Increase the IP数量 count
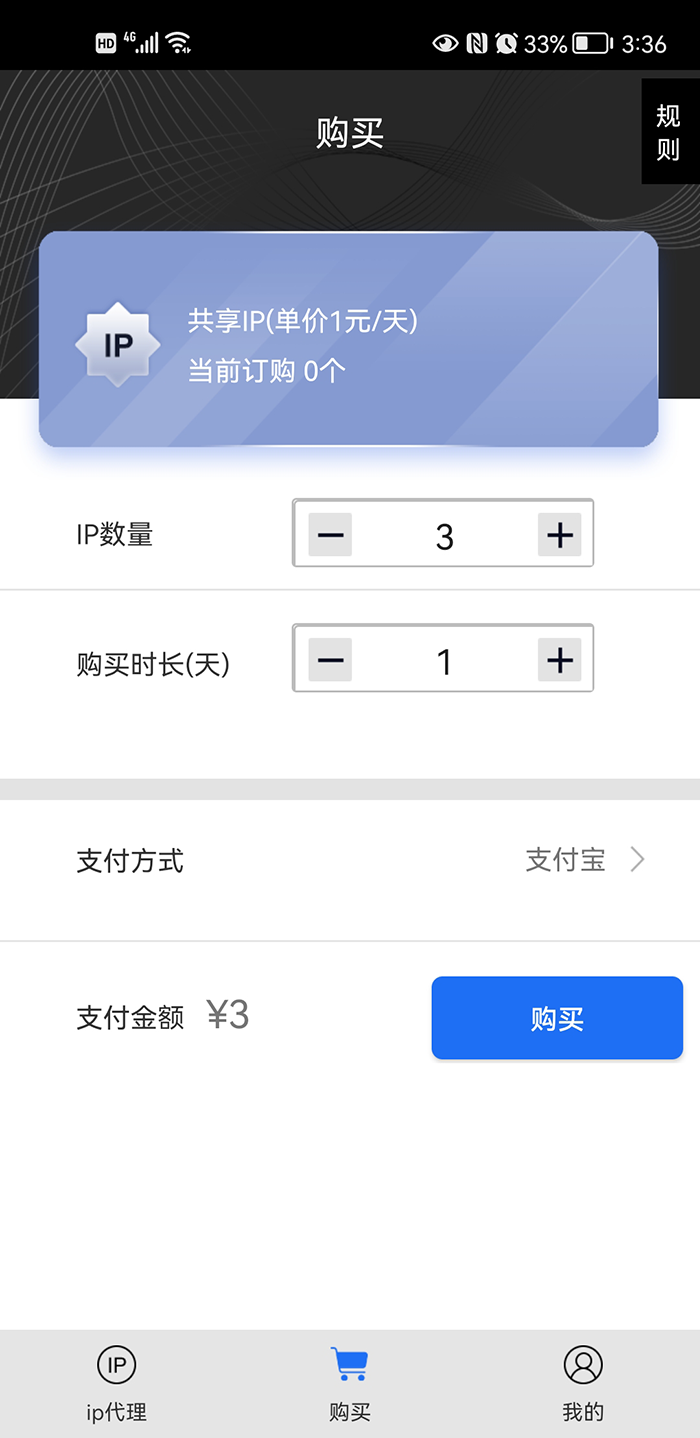Screen dimensions: 700x1438 (560, 535)
